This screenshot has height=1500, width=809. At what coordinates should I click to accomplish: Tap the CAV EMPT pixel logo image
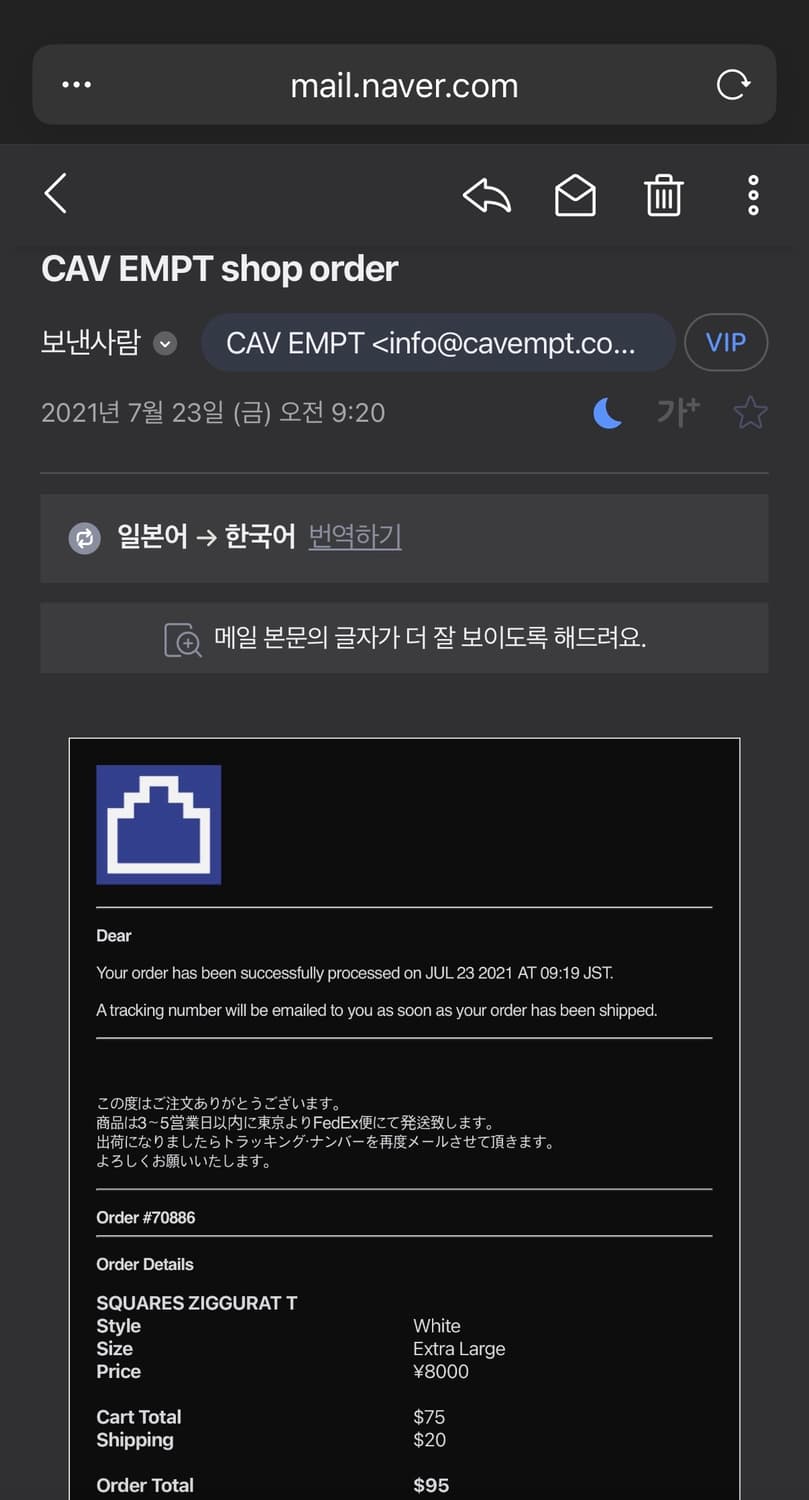158,824
